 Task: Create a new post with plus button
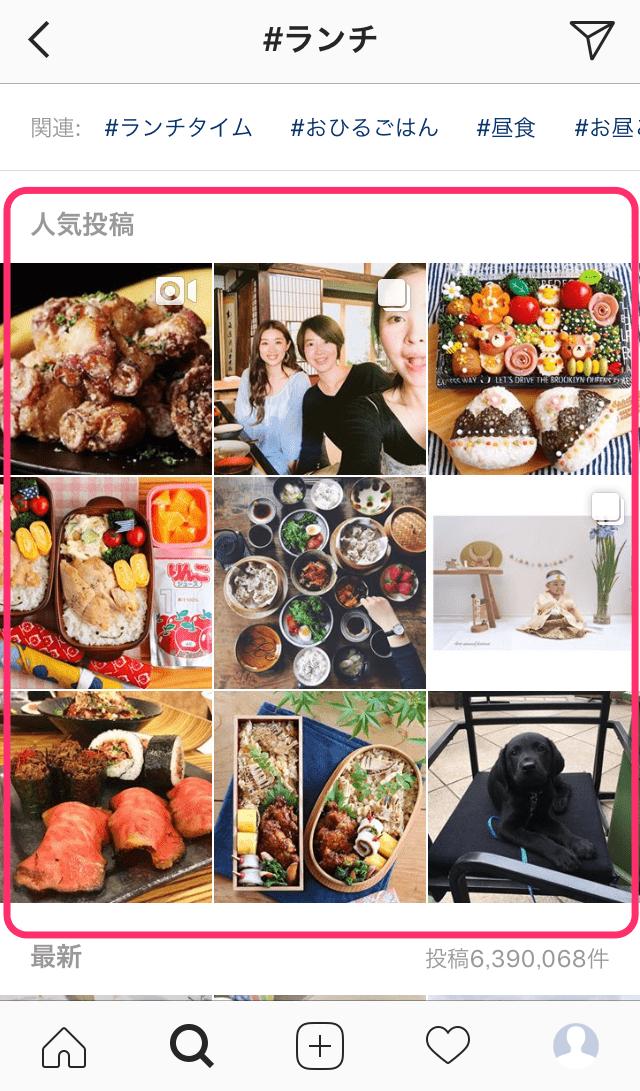pos(320,1046)
